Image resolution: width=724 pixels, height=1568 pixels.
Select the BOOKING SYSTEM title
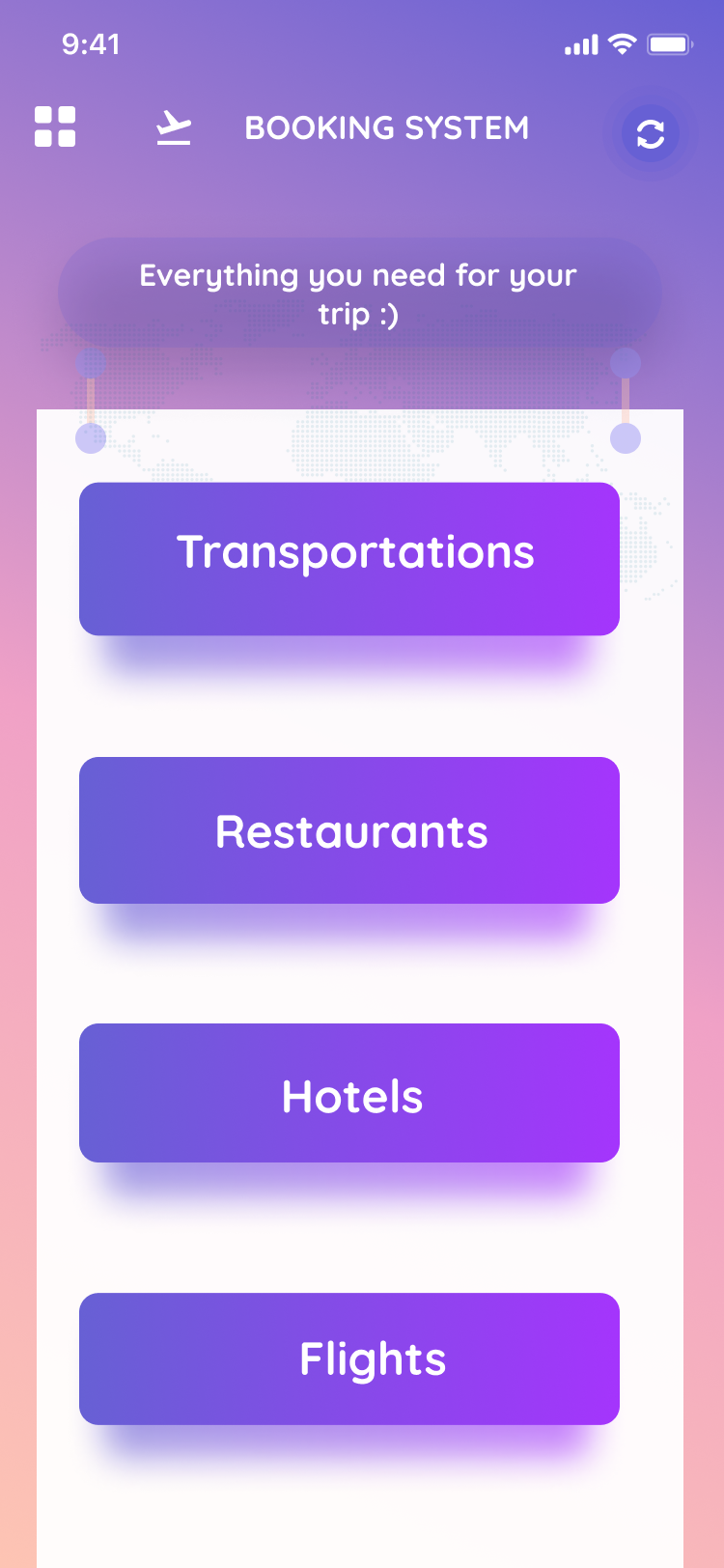pyautogui.click(x=387, y=127)
